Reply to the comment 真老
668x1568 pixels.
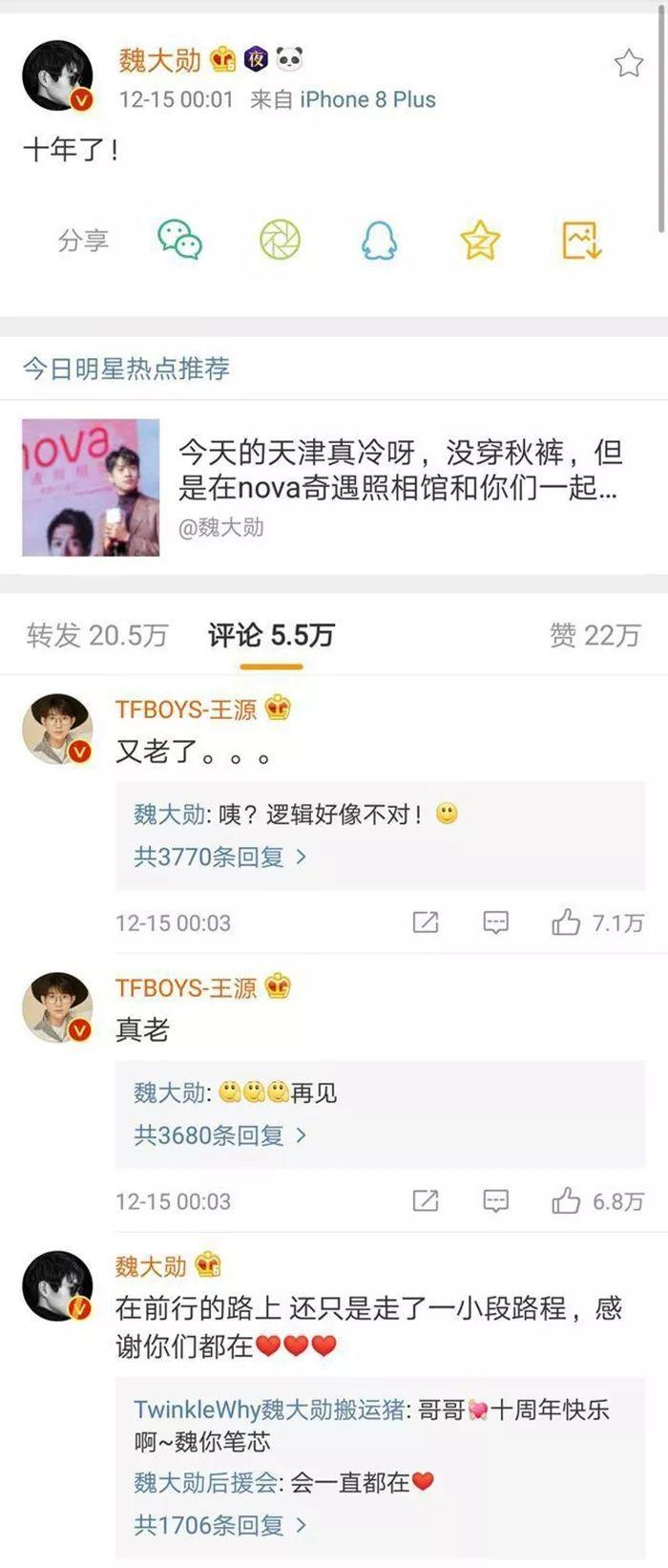pyautogui.click(x=495, y=1201)
